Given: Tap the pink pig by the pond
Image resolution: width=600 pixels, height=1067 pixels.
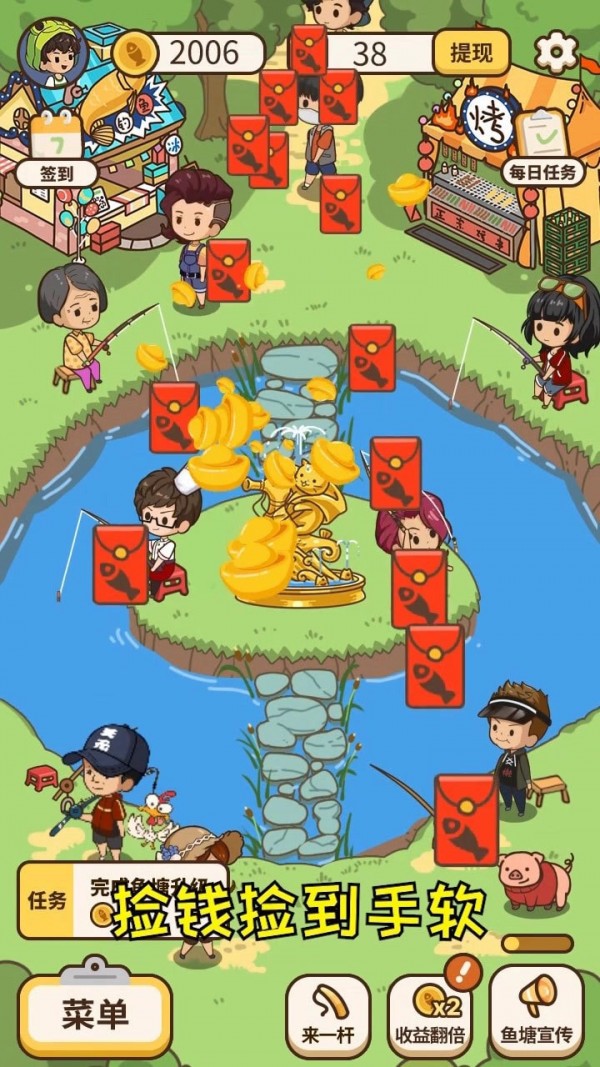Looking at the screenshot, I should tap(535, 880).
